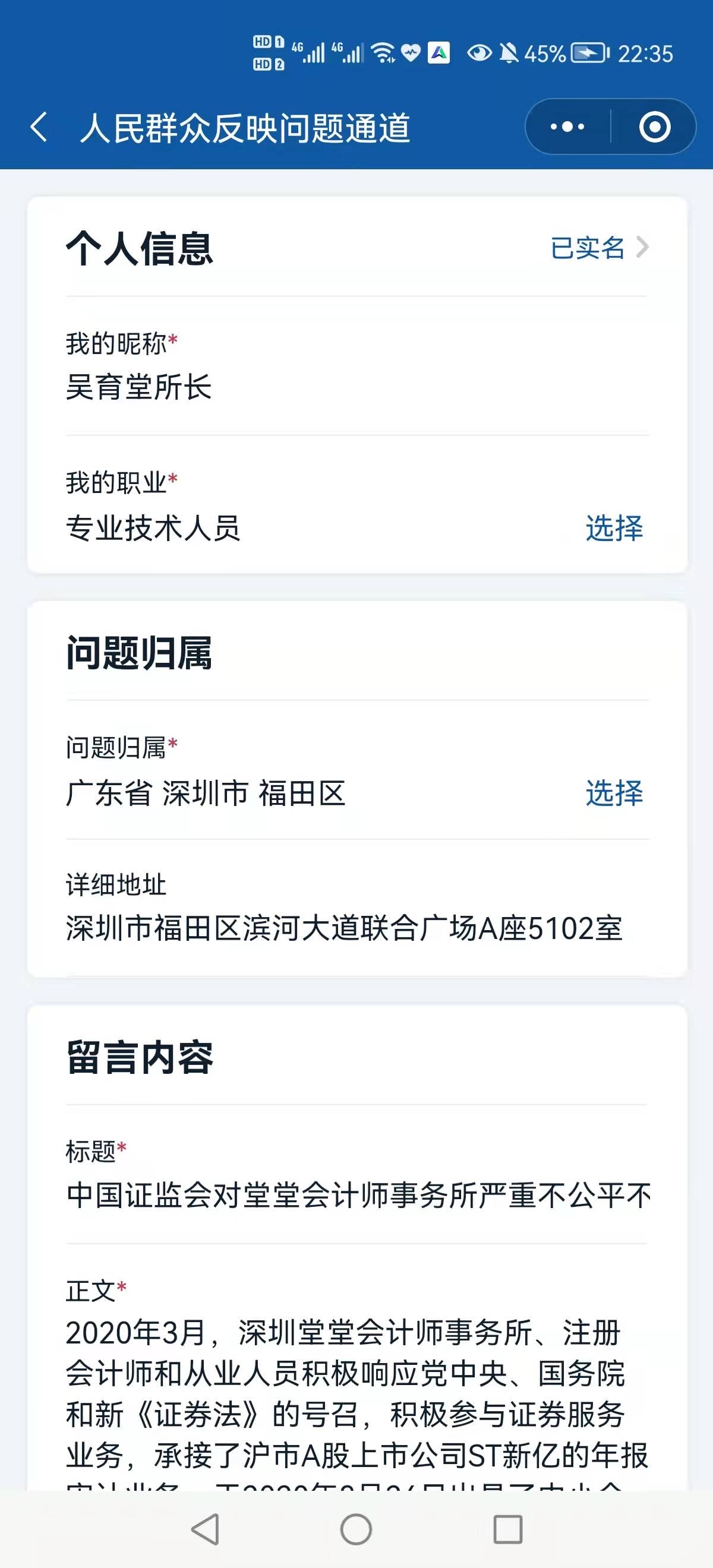Open the mini program three-dot menu
The height and width of the screenshot is (1568, 713).
point(567,127)
